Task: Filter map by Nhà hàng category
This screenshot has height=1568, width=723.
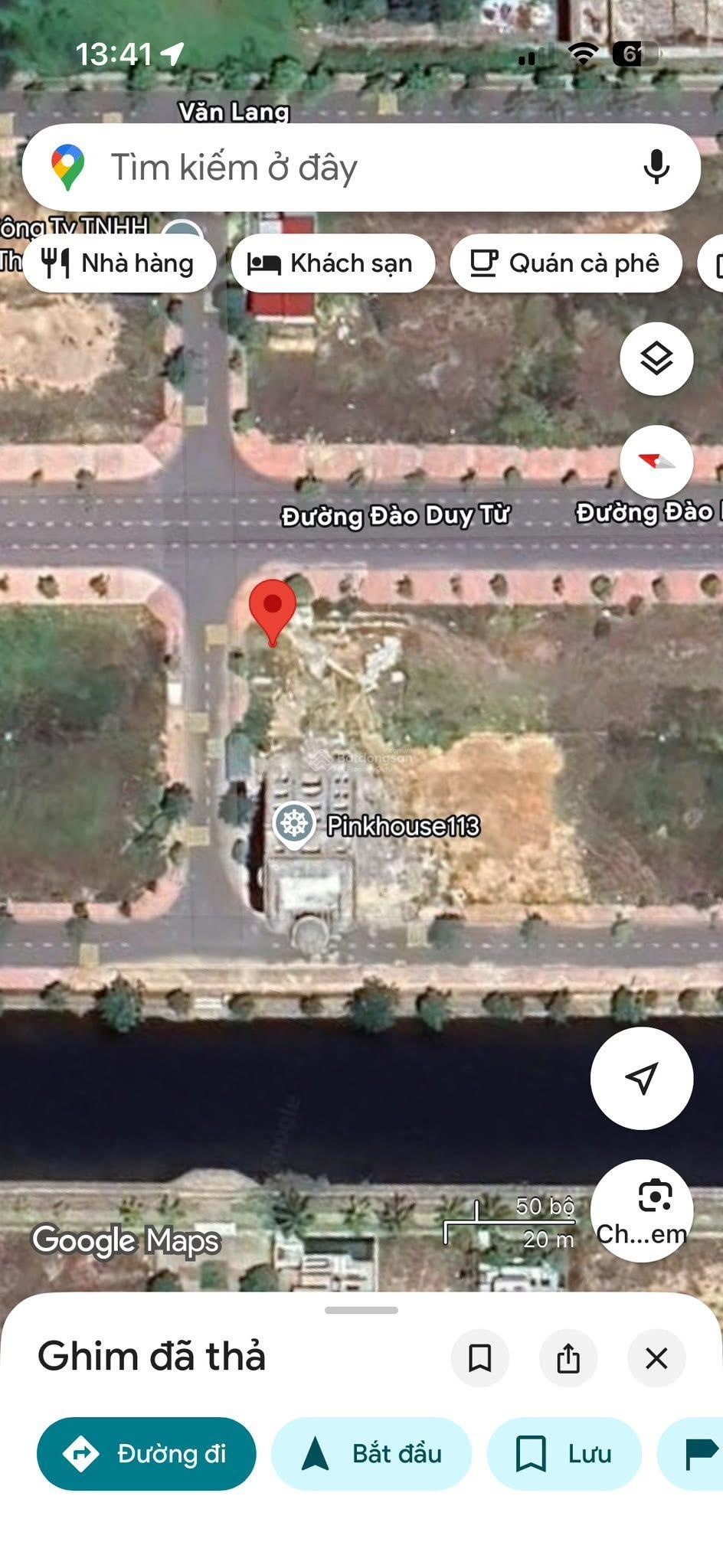Action: (x=119, y=263)
